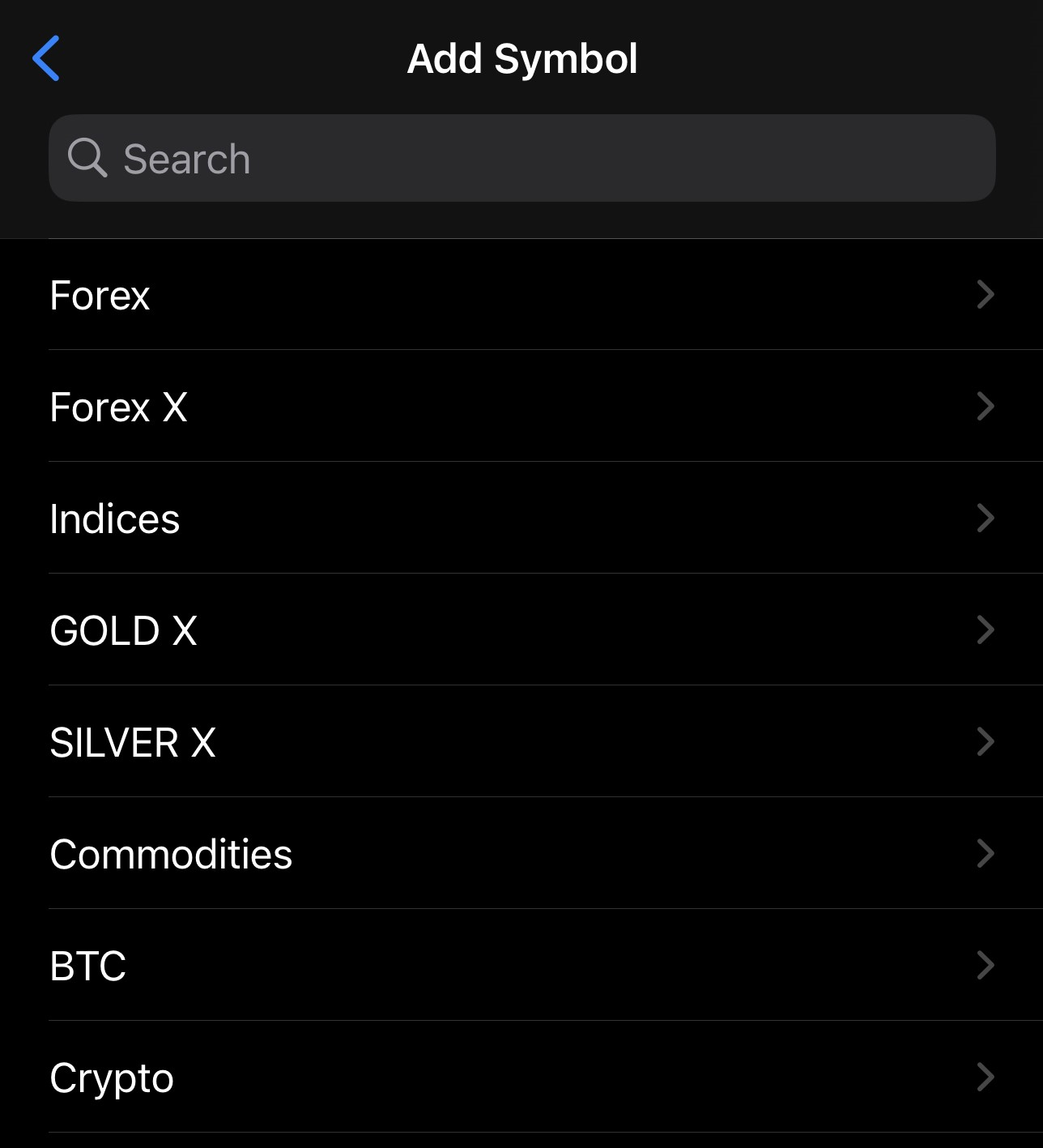This screenshot has width=1043, height=1148.
Task: Tap the symbol search field
Action: pyautogui.click(x=521, y=158)
